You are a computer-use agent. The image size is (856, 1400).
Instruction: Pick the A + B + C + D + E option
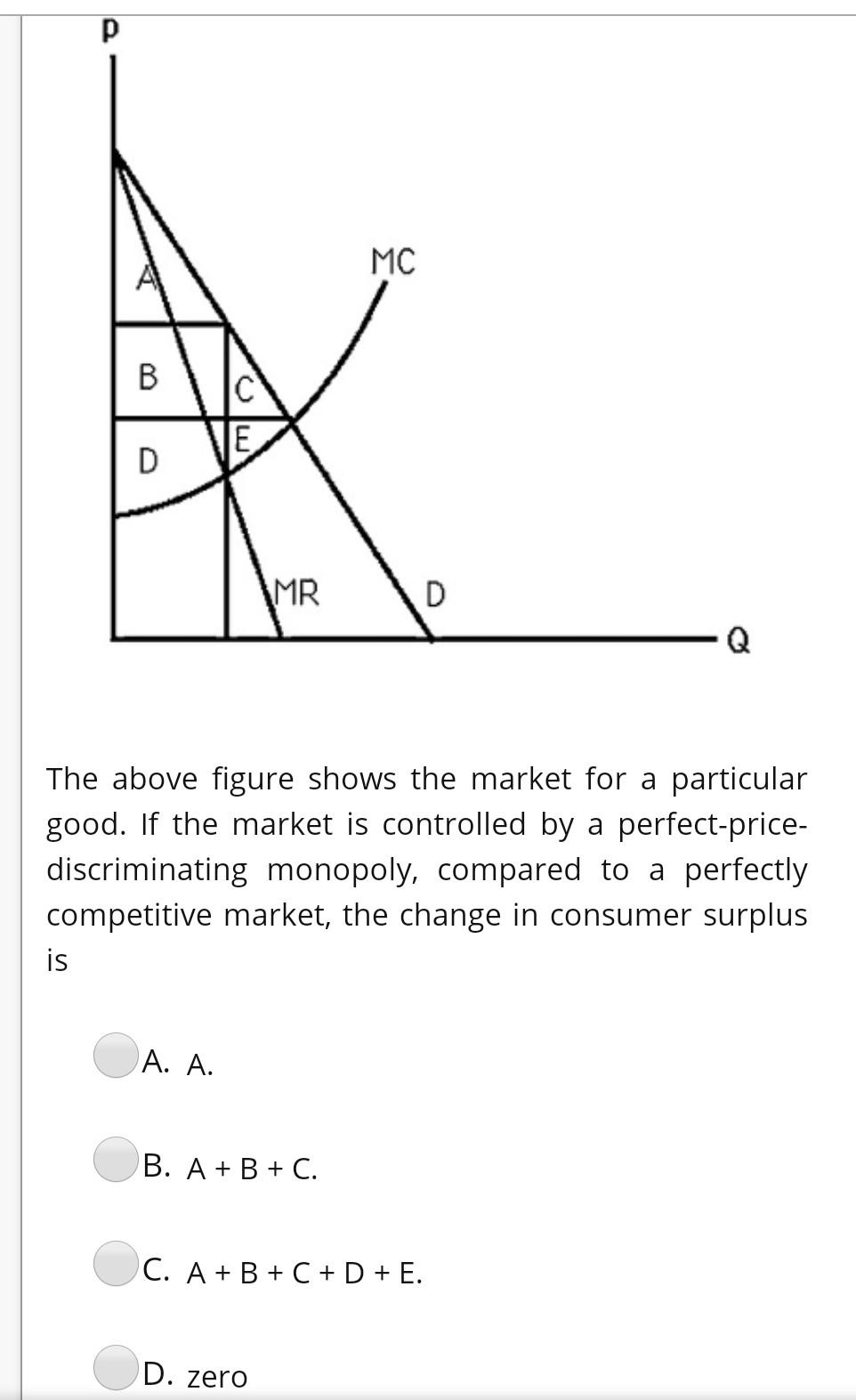click(x=116, y=1264)
